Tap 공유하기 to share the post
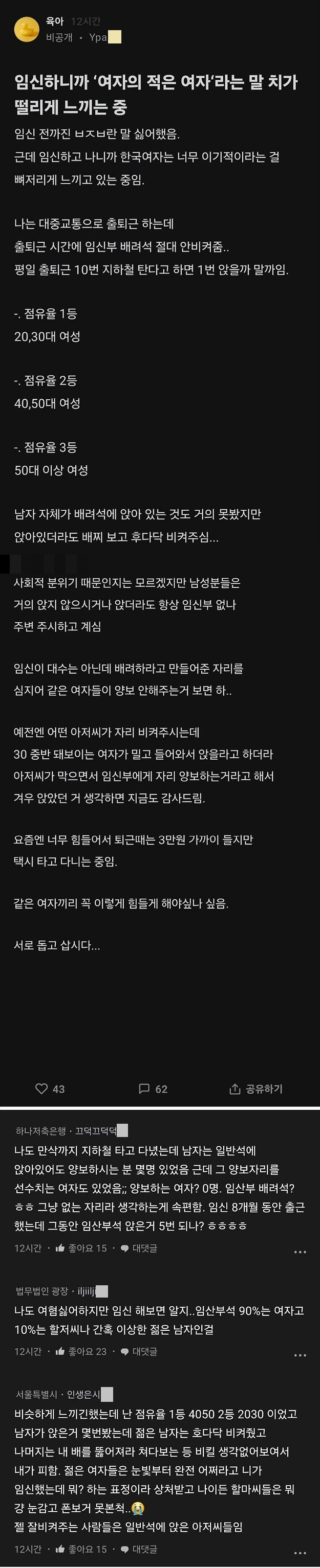 coord(256,1088)
